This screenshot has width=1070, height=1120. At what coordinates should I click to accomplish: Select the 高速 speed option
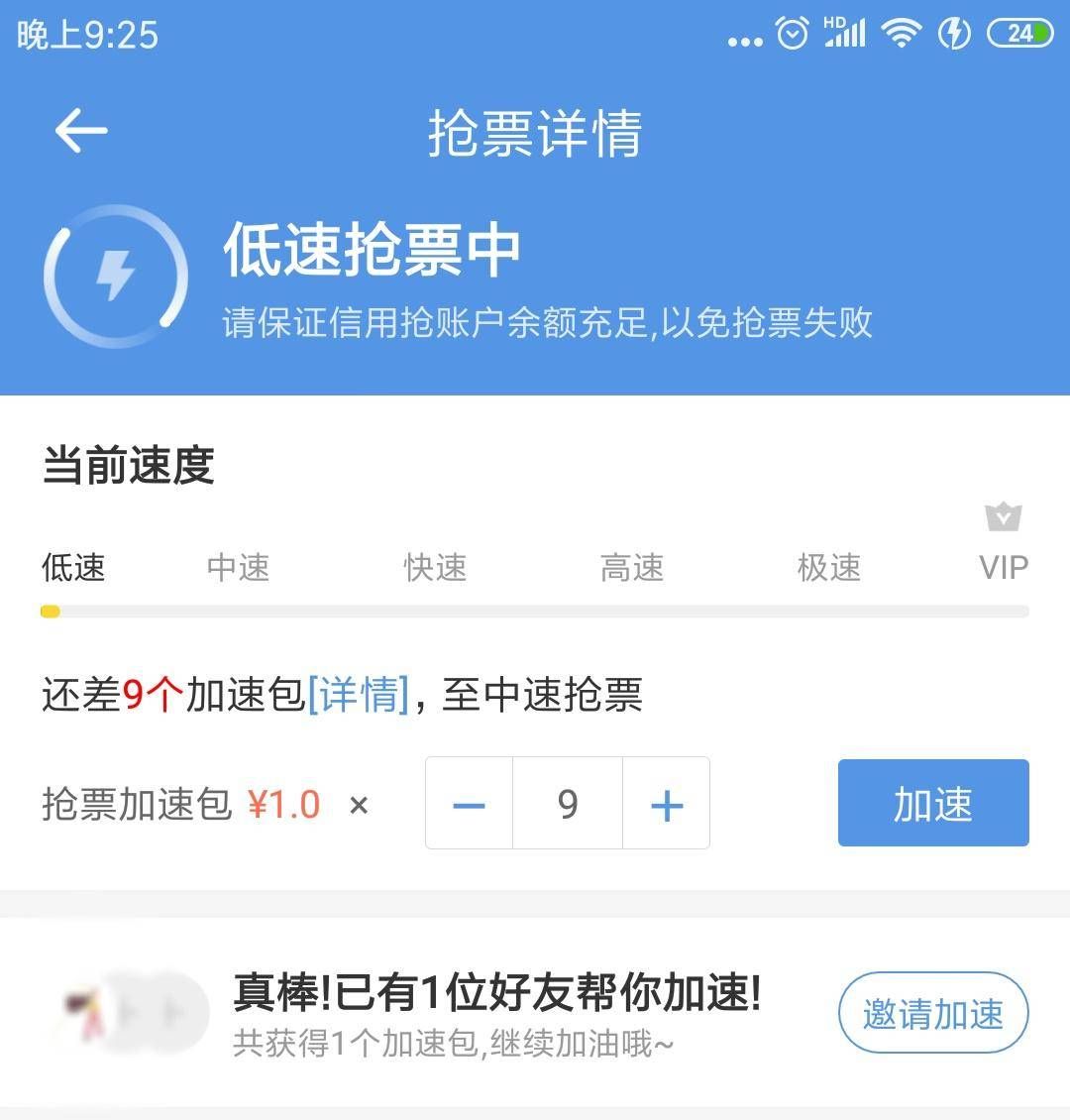[631, 567]
